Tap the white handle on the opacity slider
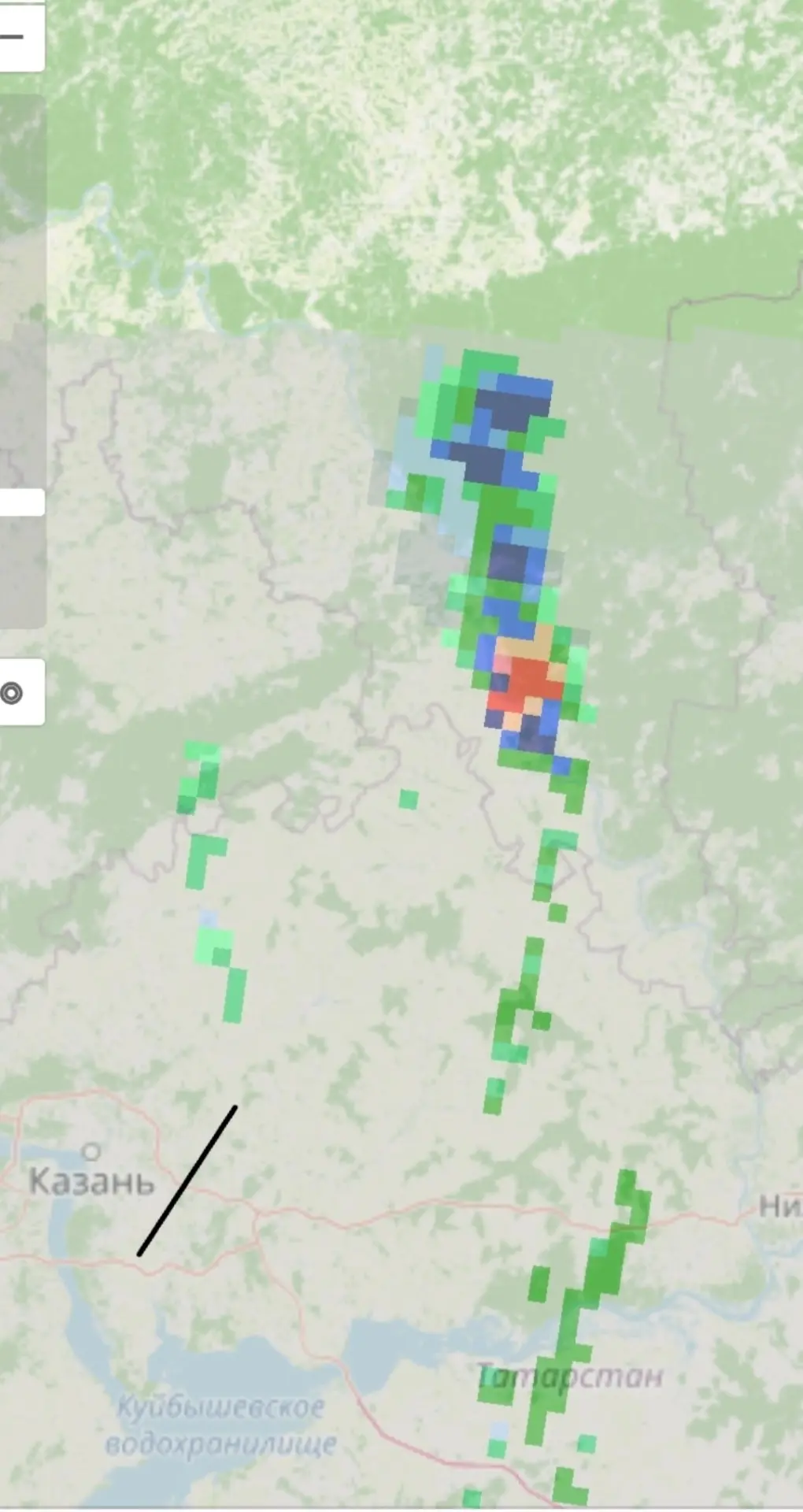The width and height of the screenshot is (803, 1512). point(21,502)
